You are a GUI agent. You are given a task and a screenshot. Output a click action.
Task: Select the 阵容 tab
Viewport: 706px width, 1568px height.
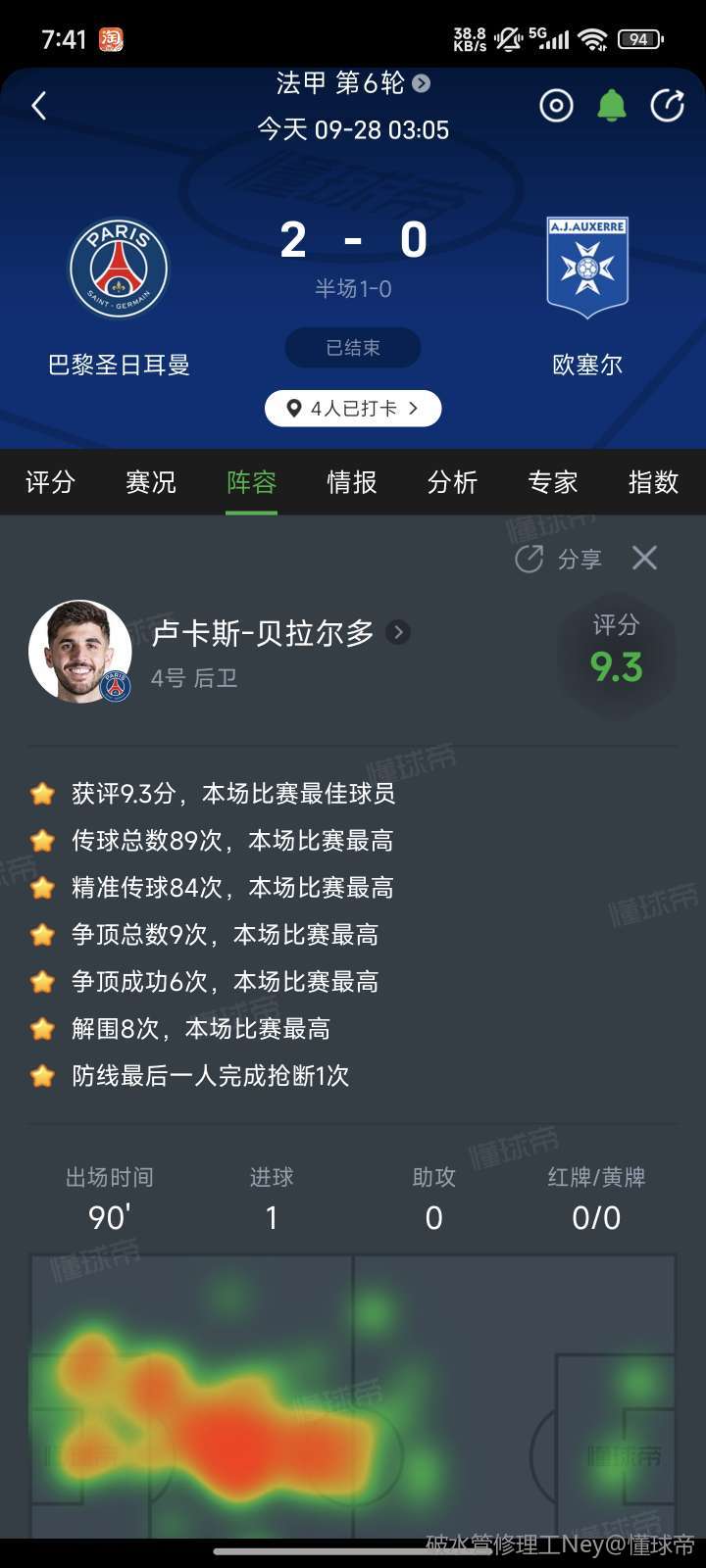tap(252, 482)
